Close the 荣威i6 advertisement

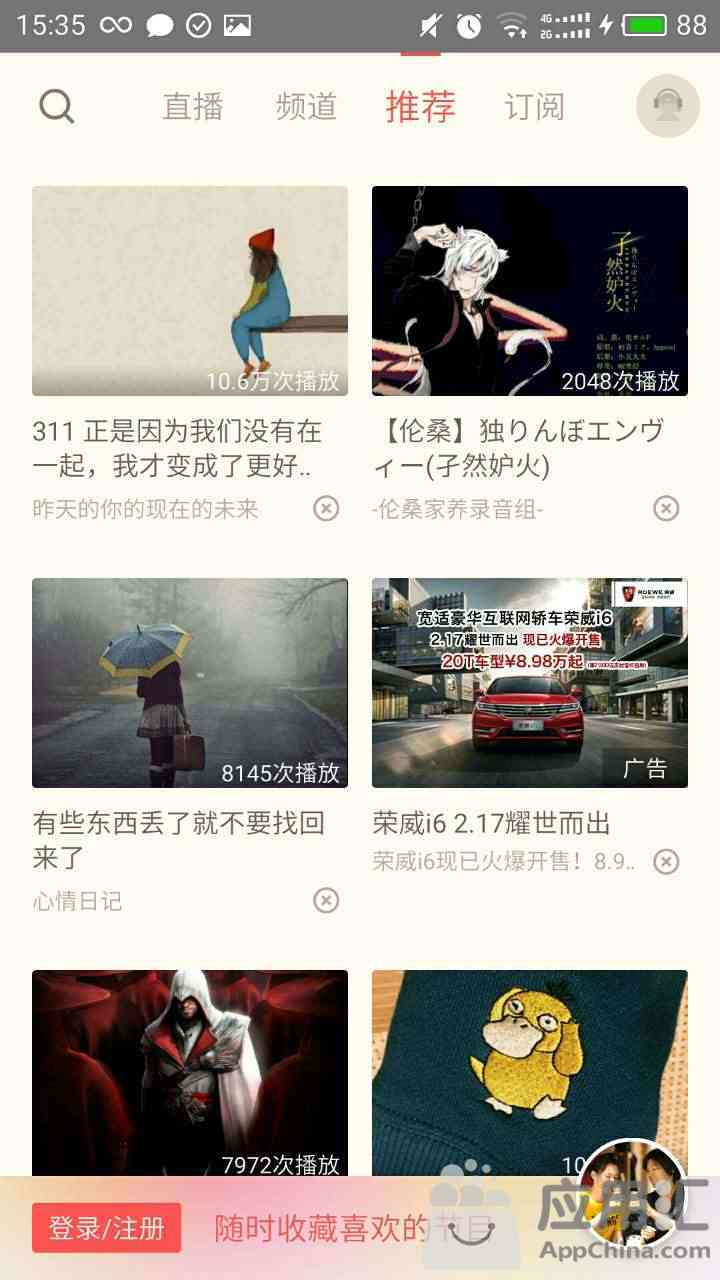click(x=666, y=861)
